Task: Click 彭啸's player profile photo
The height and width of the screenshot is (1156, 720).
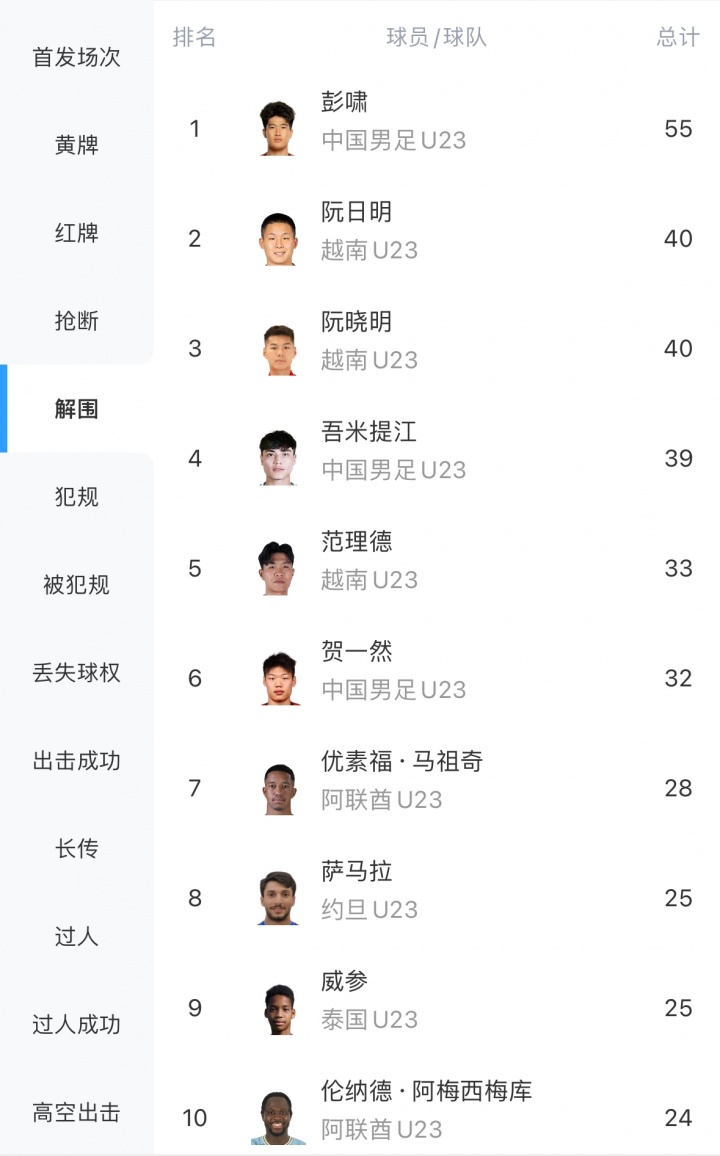Action: [277, 128]
